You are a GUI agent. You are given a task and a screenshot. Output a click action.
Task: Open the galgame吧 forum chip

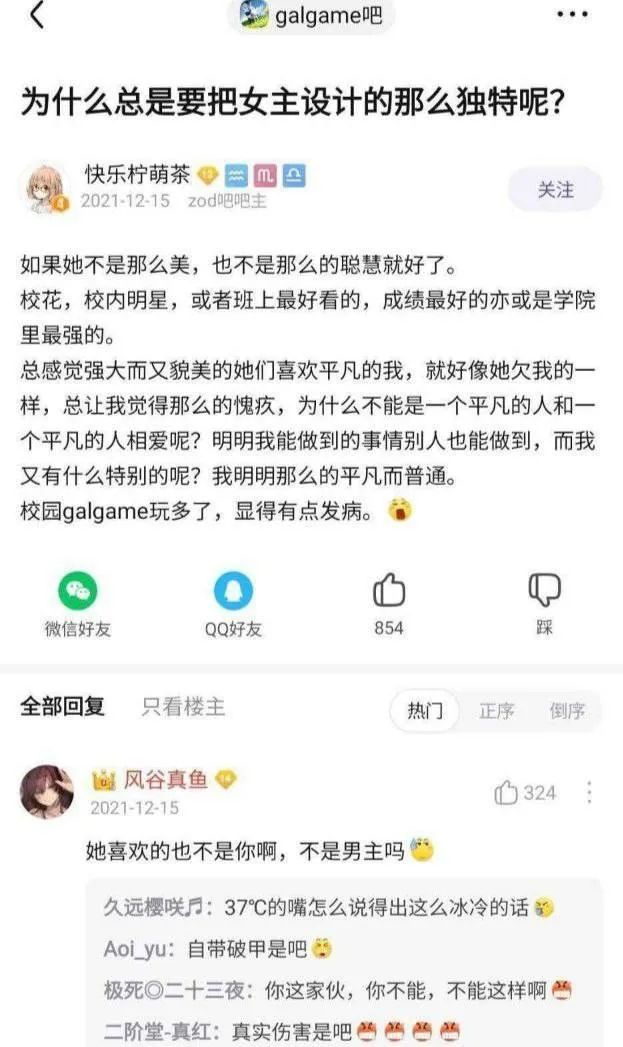(311, 16)
